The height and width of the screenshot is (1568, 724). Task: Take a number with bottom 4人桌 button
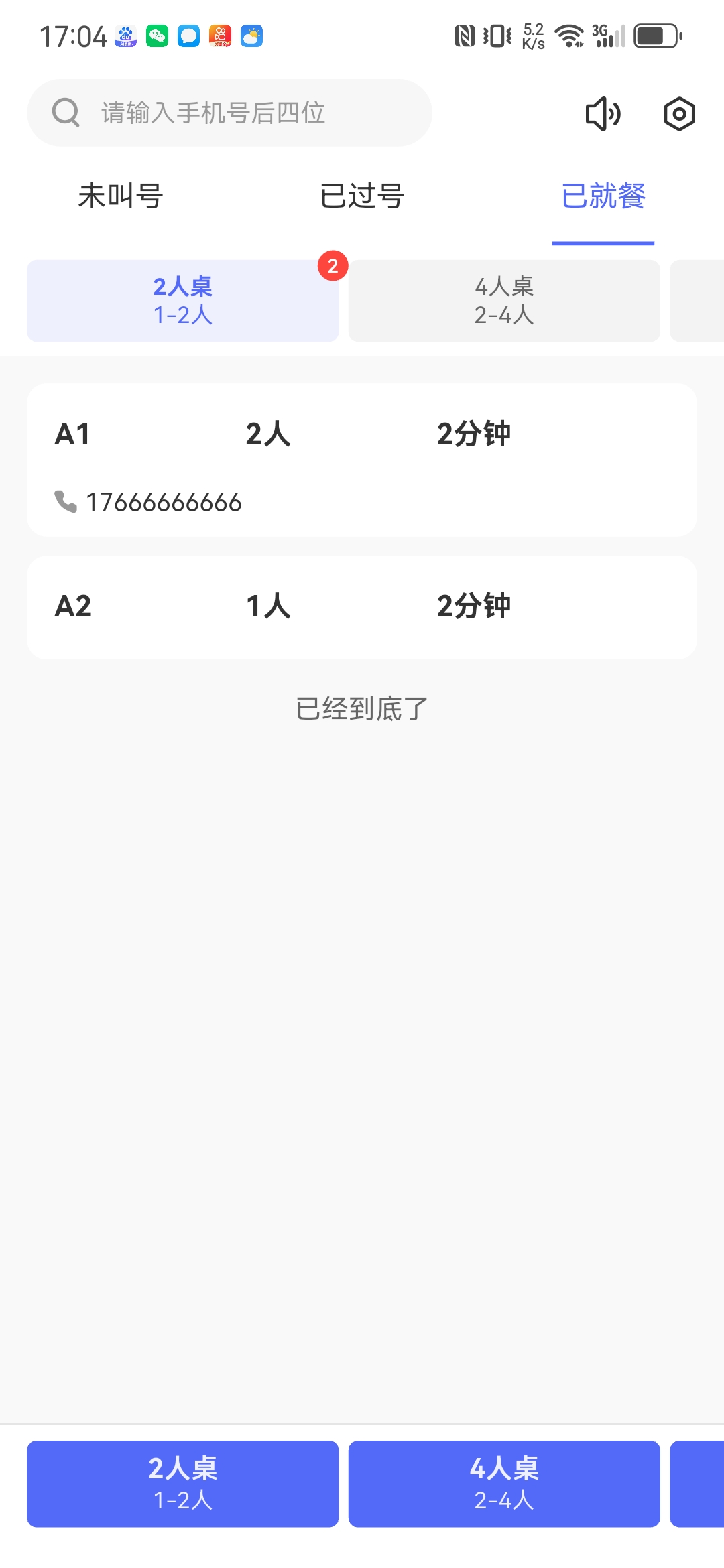click(504, 1484)
